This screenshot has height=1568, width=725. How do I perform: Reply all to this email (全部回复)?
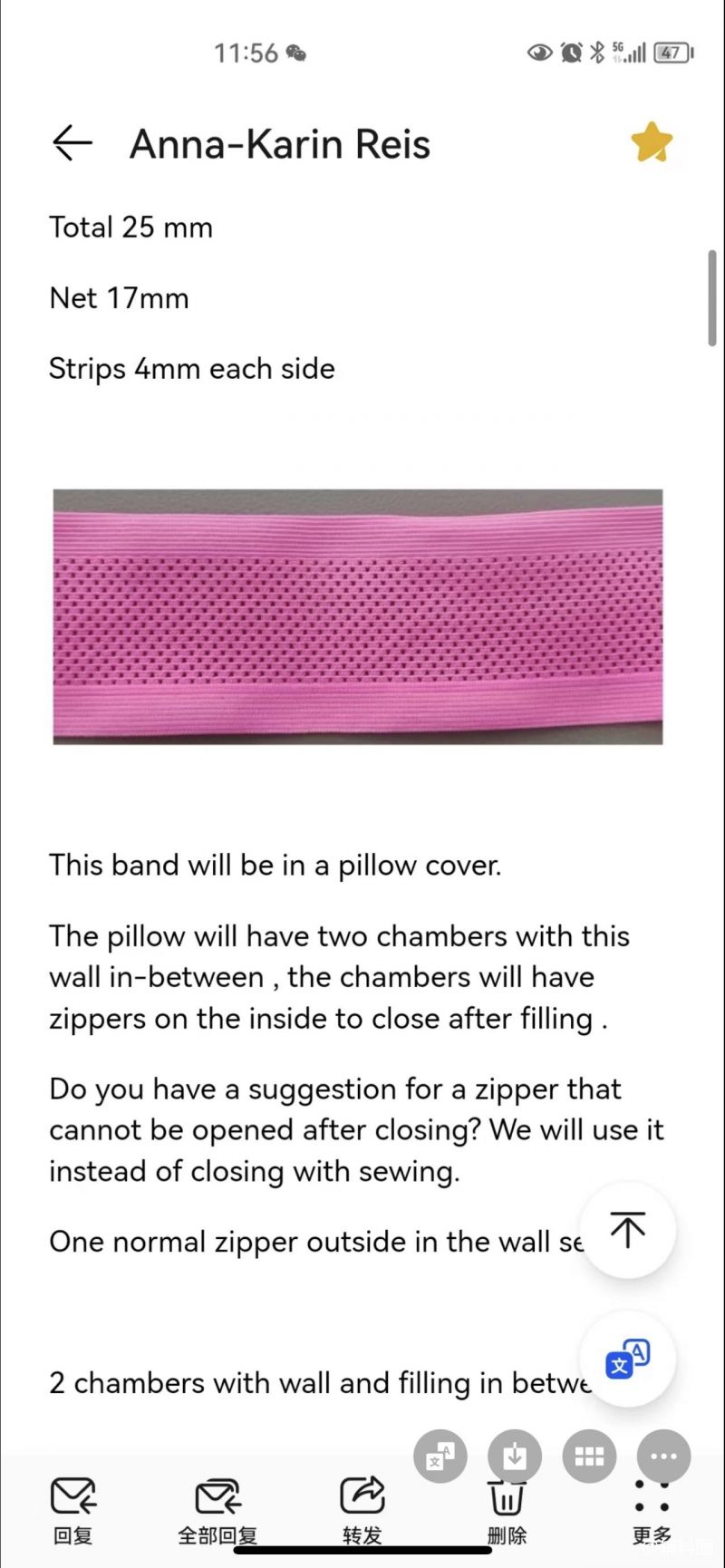click(217, 1511)
